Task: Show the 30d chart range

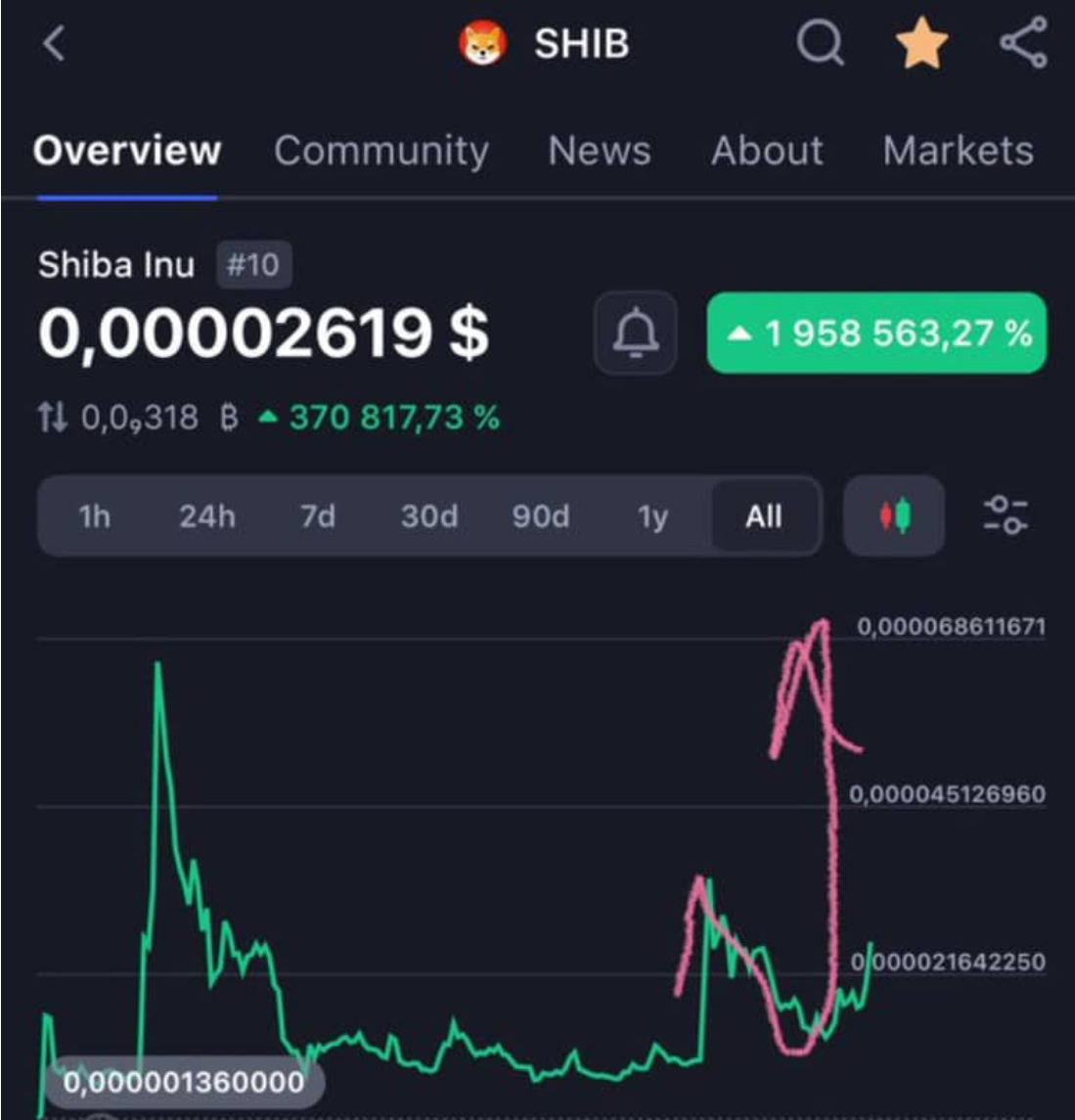Action: [429, 515]
